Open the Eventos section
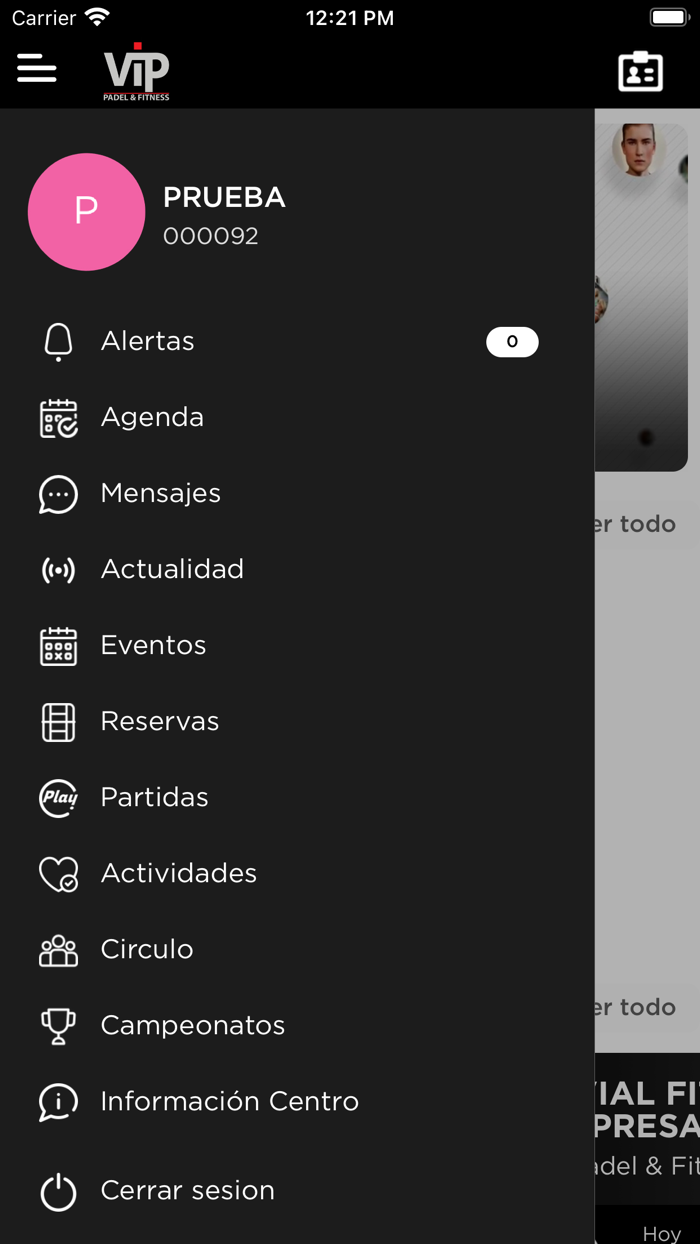The height and width of the screenshot is (1244, 700). 153,645
